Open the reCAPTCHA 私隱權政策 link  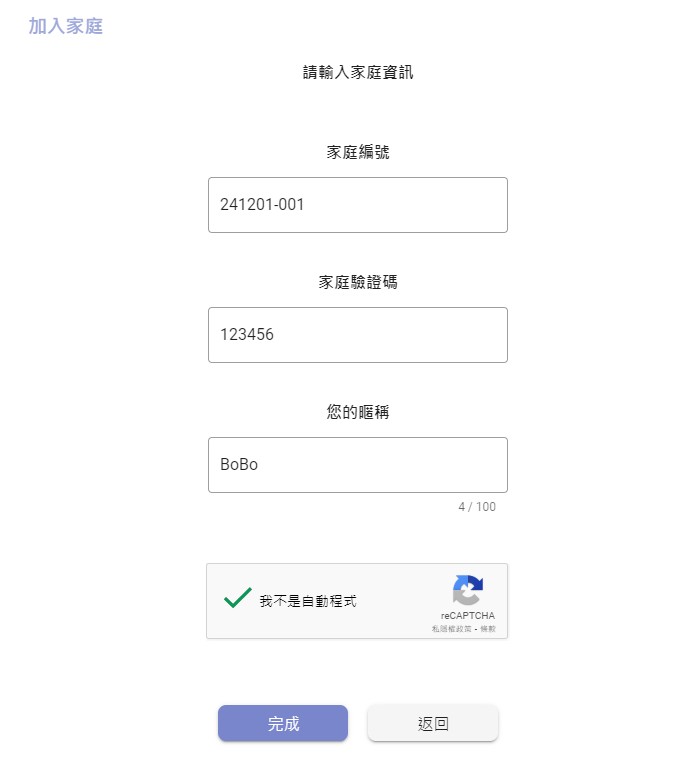tap(452, 629)
